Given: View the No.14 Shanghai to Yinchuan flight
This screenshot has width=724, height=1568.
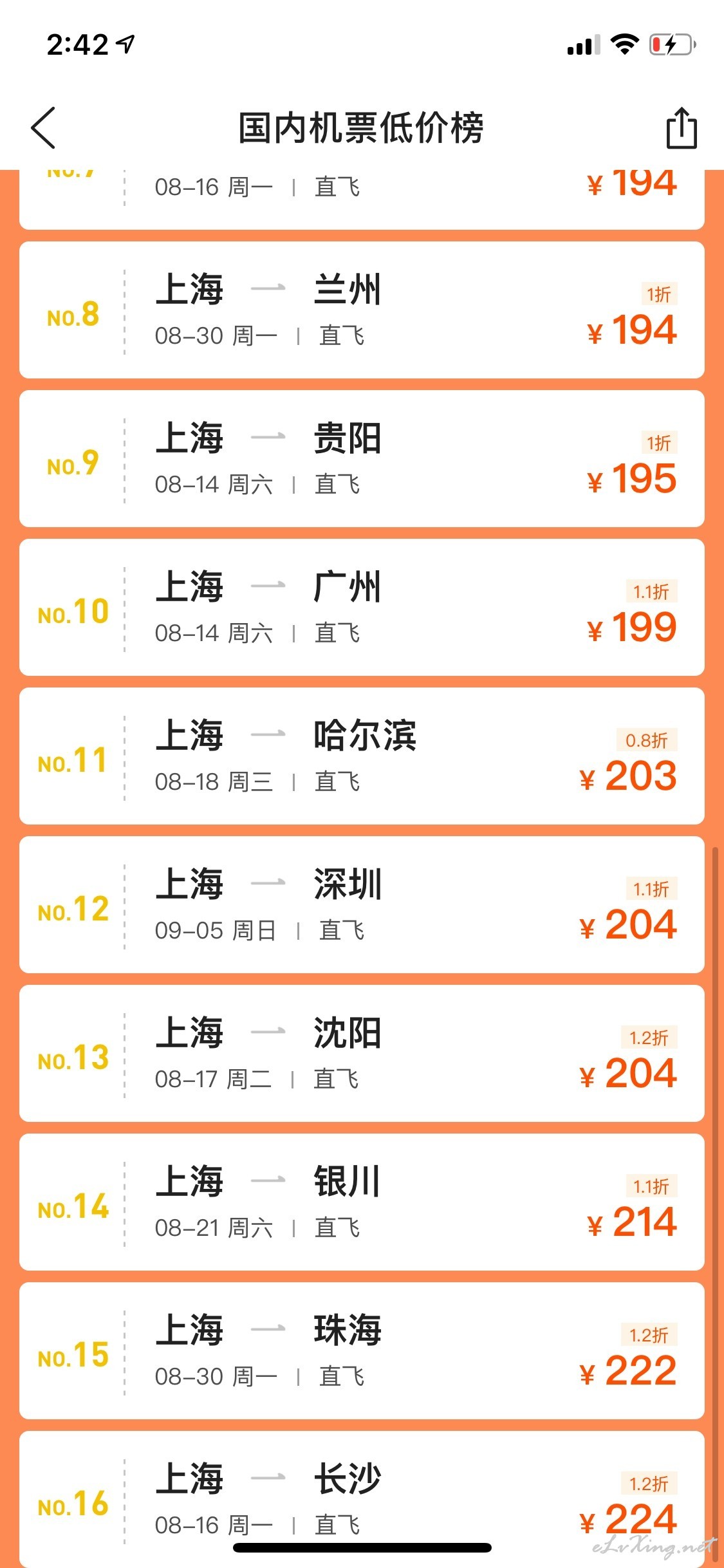Looking at the screenshot, I should [x=362, y=1202].
